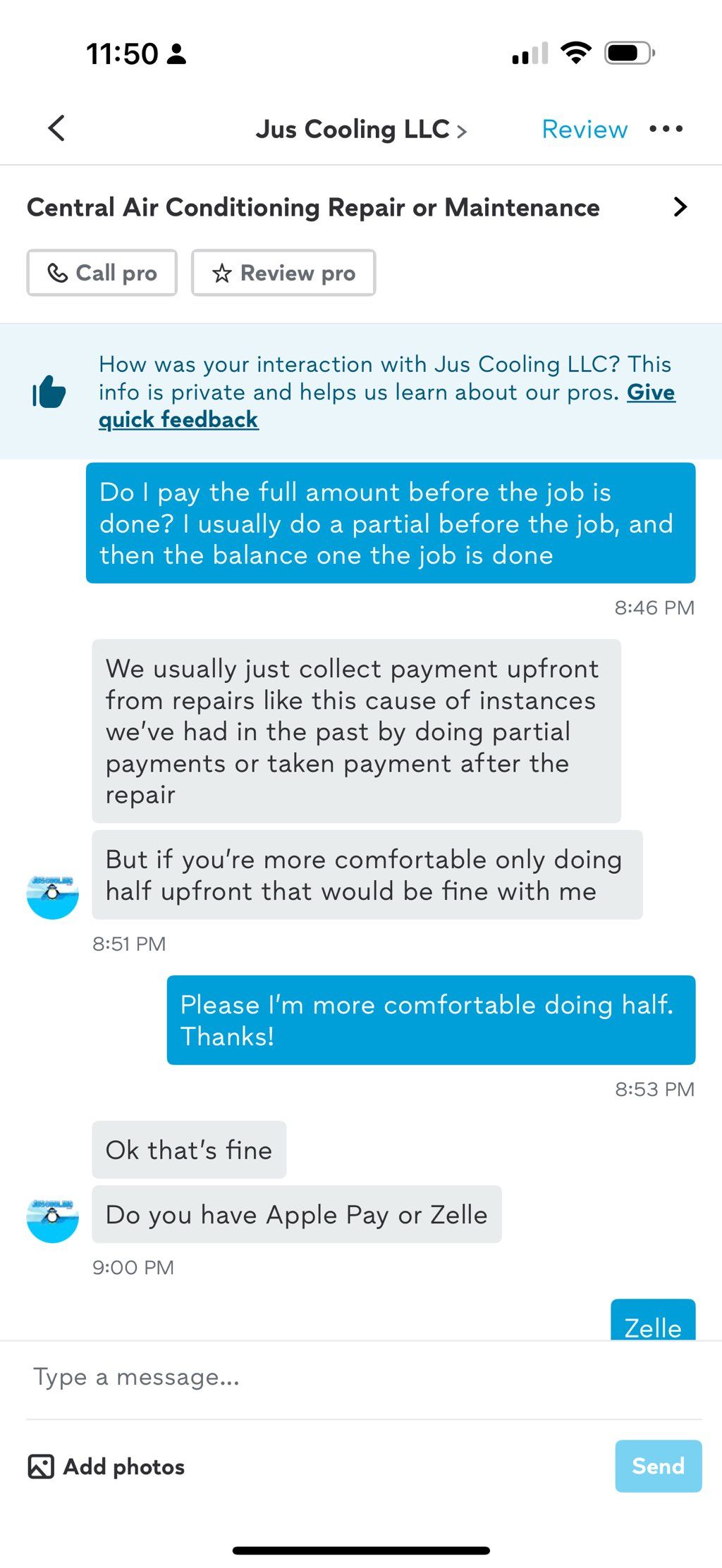Tap the Review pro button
The width and height of the screenshot is (722, 1568).
click(x=283, y=273)
